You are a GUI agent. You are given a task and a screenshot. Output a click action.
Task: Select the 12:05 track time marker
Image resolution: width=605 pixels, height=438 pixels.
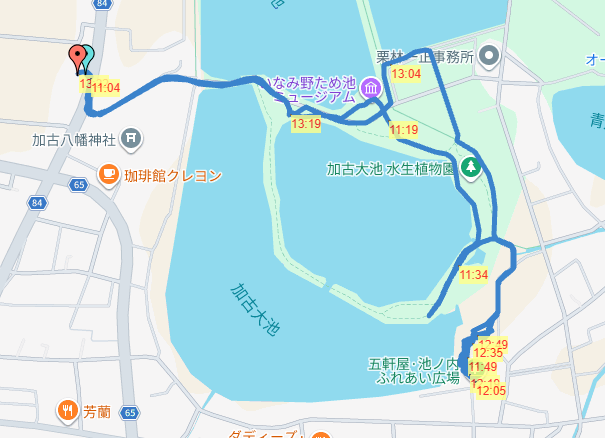(x=491, y=391)
